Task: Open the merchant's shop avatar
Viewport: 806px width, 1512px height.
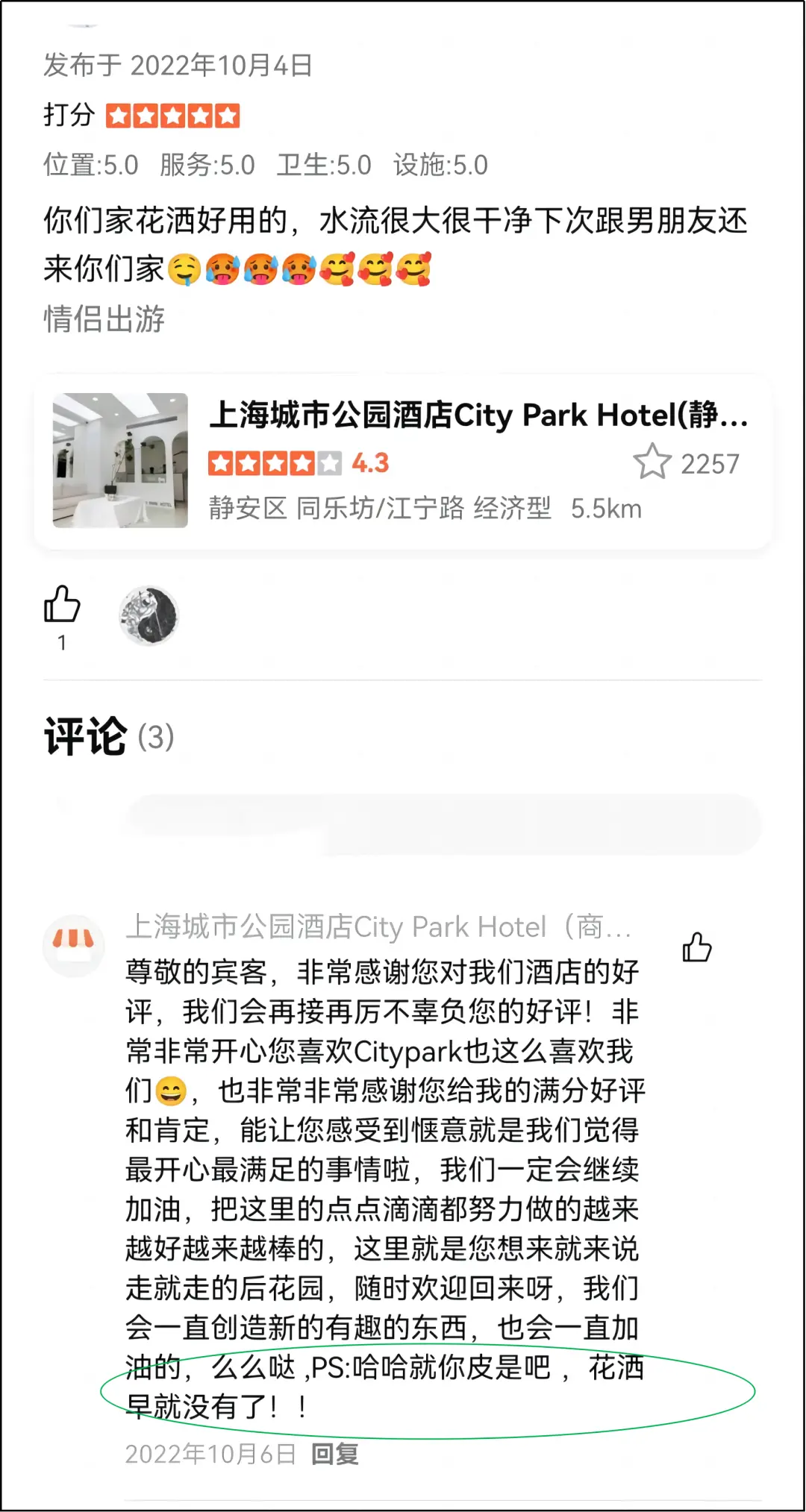Action: (73, 944)
